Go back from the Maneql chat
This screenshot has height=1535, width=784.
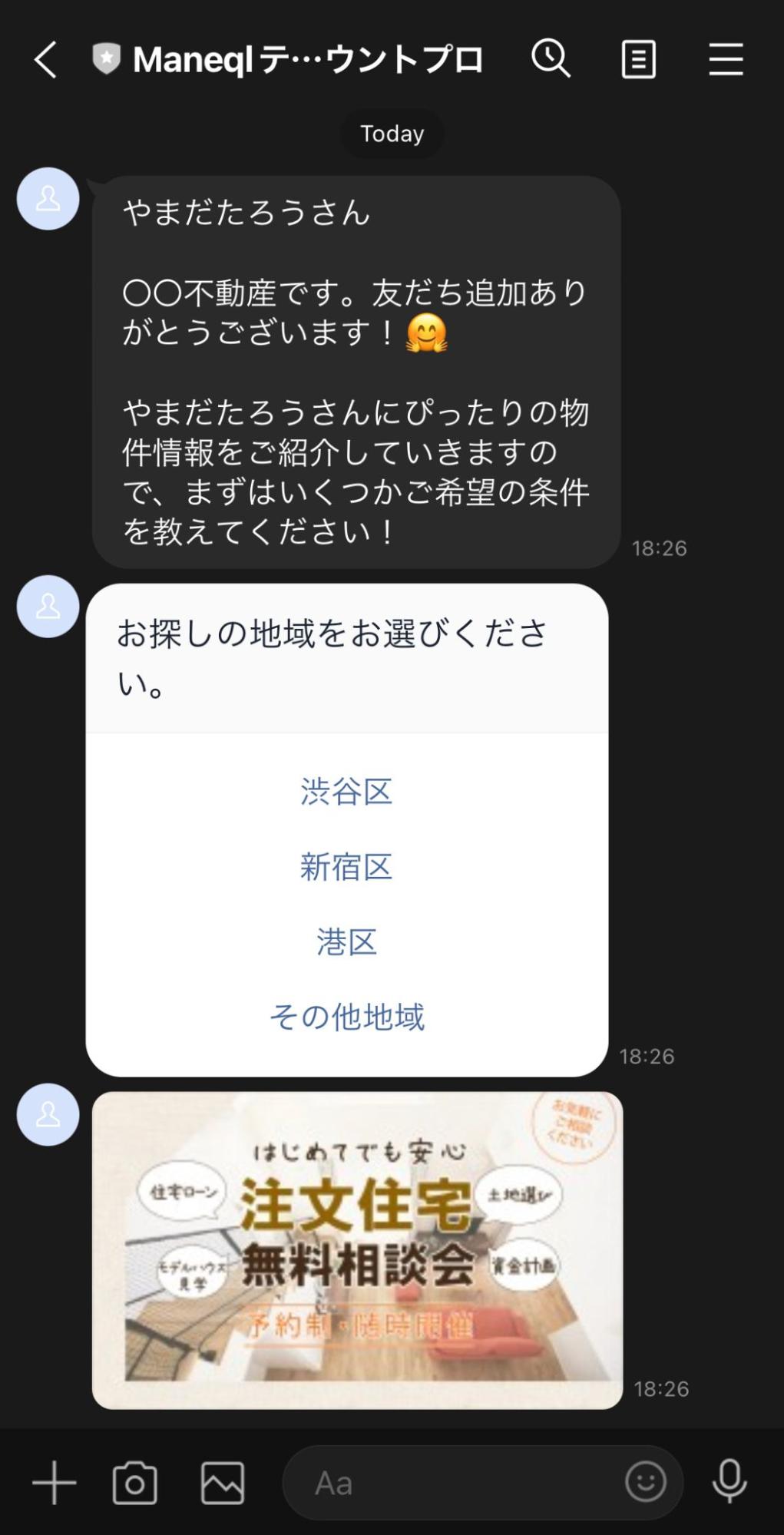(46, 60)
